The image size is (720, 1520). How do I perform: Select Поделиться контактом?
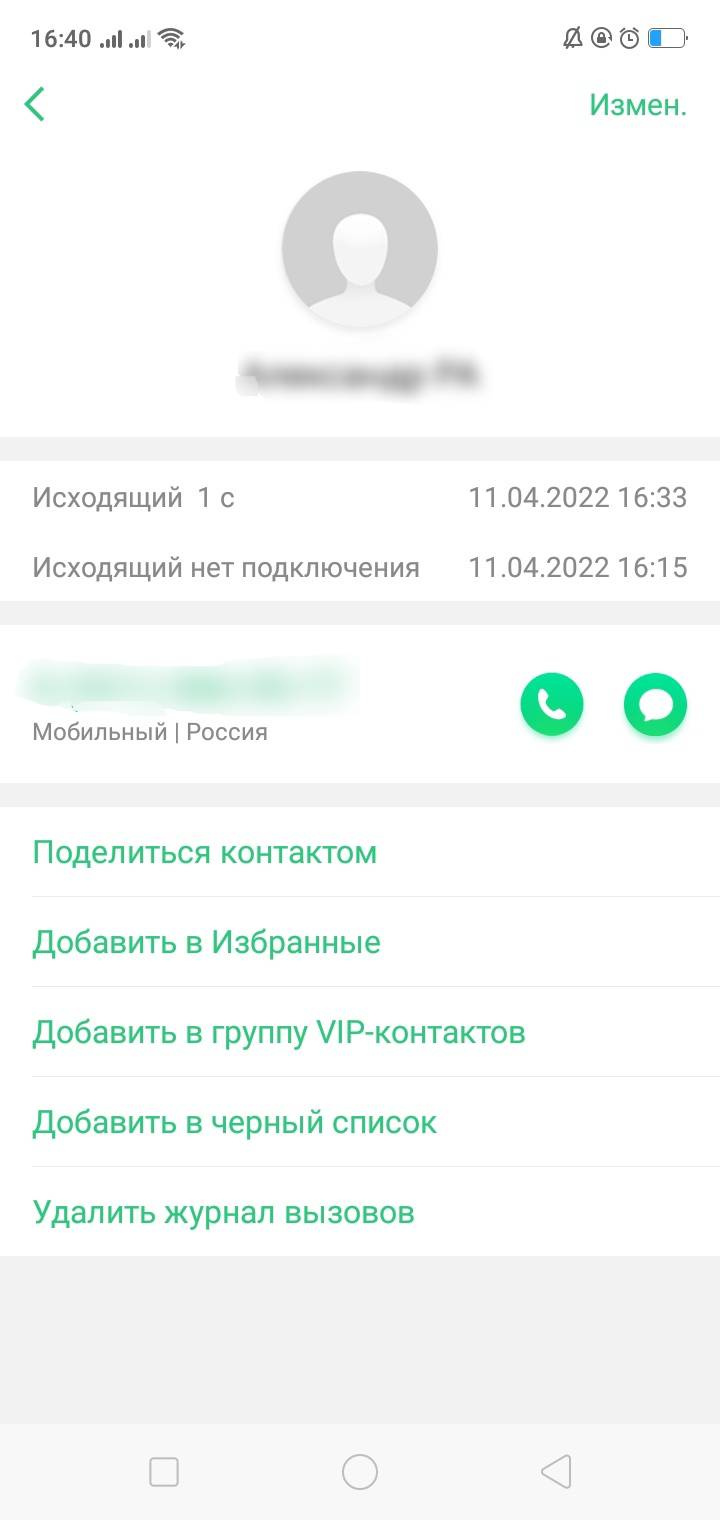[205, 853]
